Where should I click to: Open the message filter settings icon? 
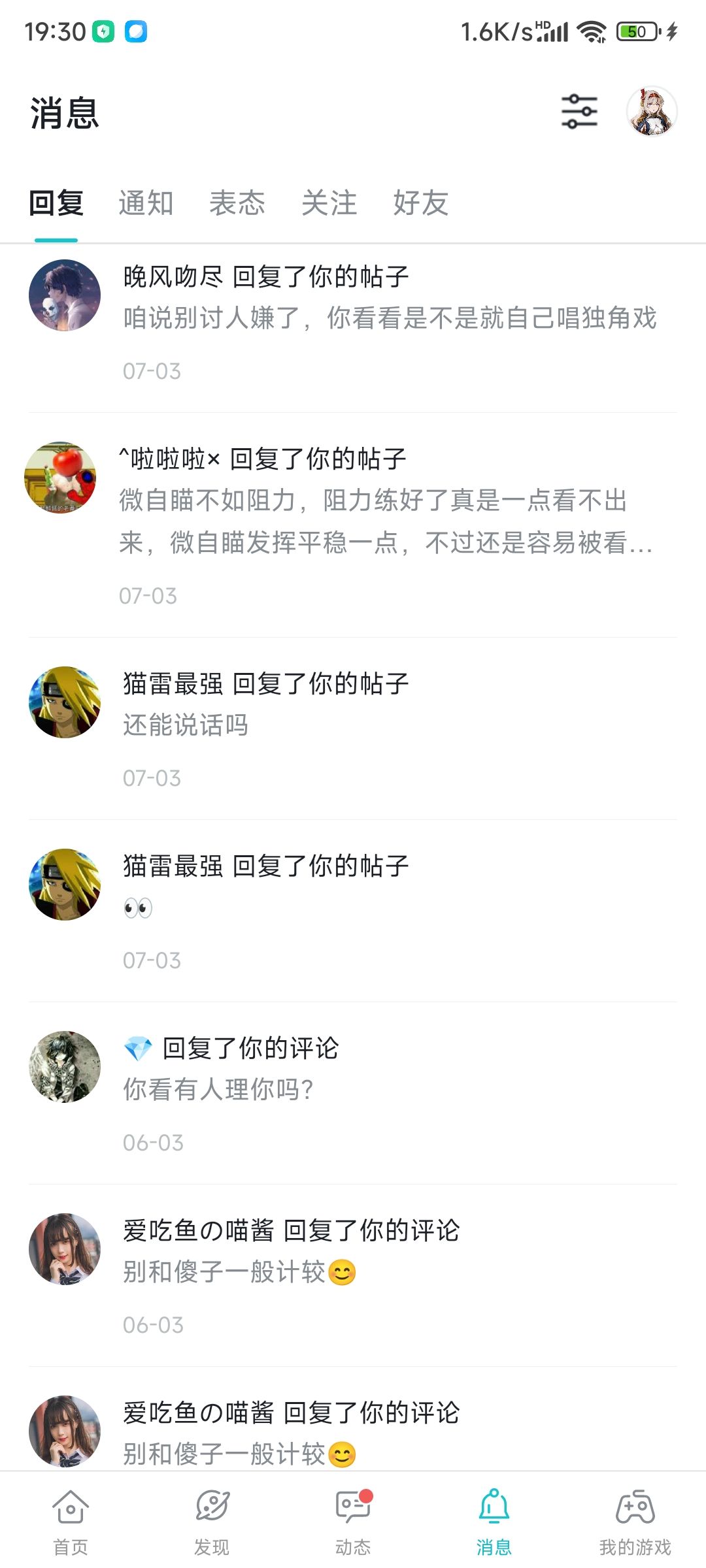[x=579, y=112]
